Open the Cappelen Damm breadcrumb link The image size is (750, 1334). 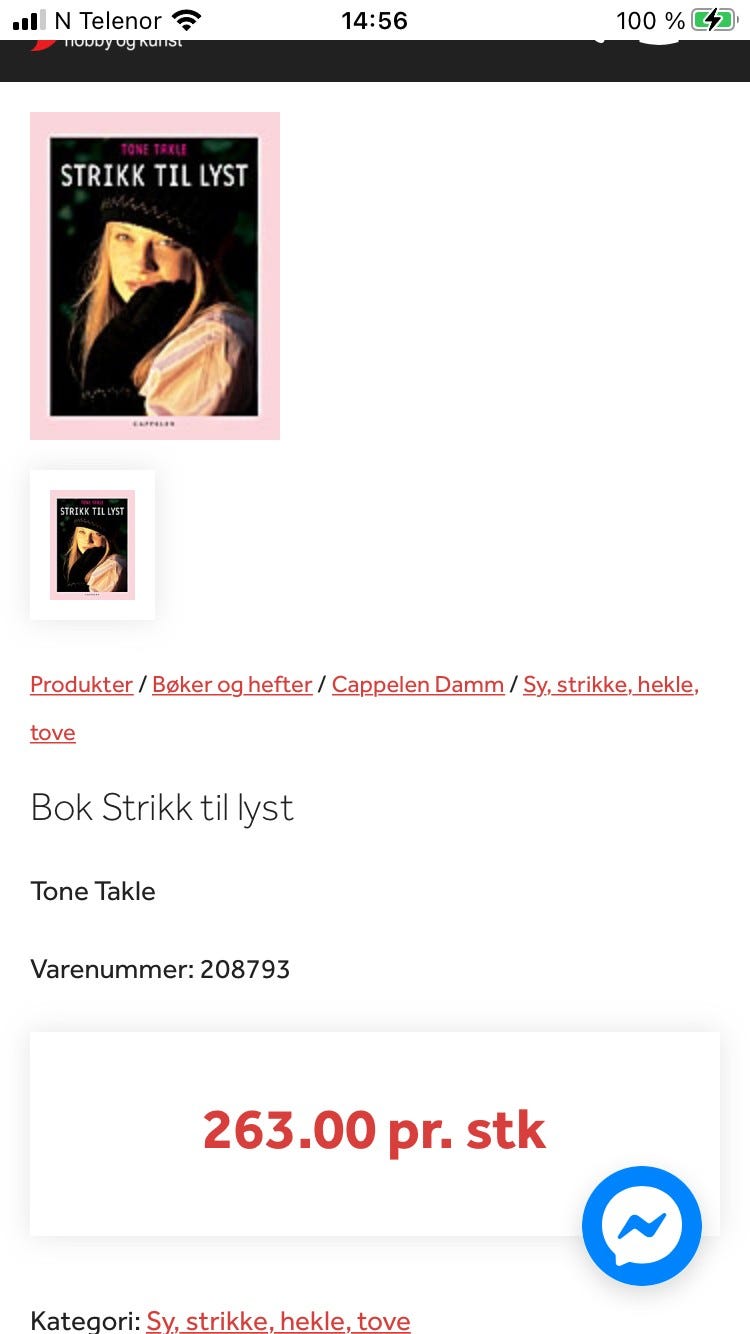pyautogui.click(x=418, y=684)
